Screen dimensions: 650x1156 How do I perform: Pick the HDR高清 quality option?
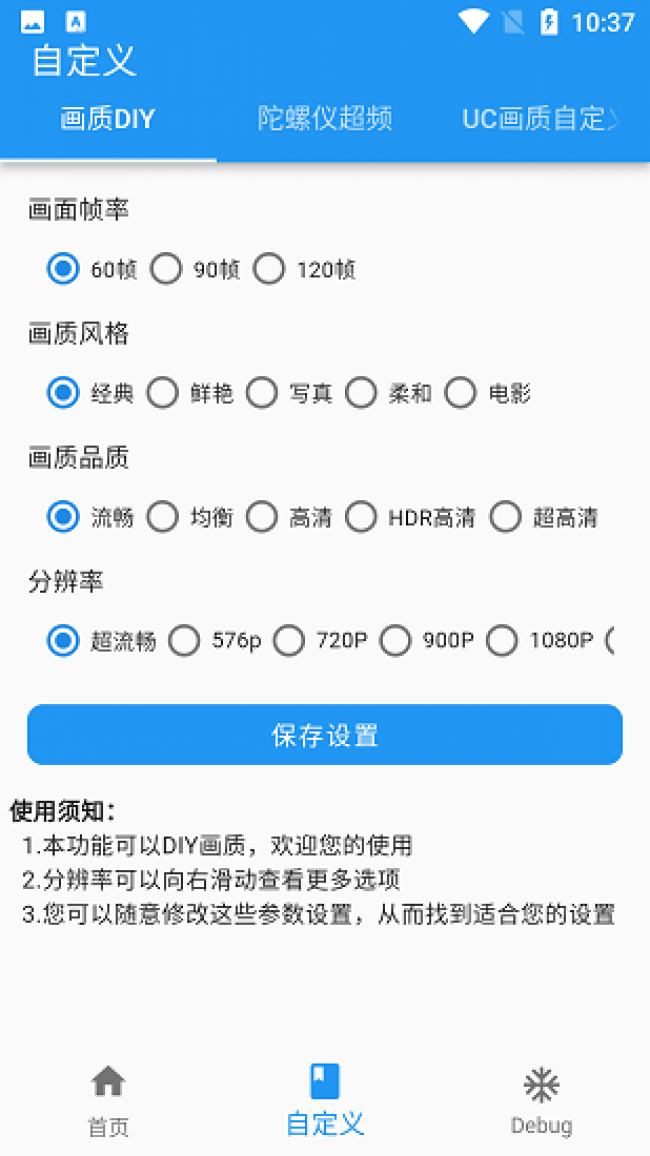tap(361, 517)
